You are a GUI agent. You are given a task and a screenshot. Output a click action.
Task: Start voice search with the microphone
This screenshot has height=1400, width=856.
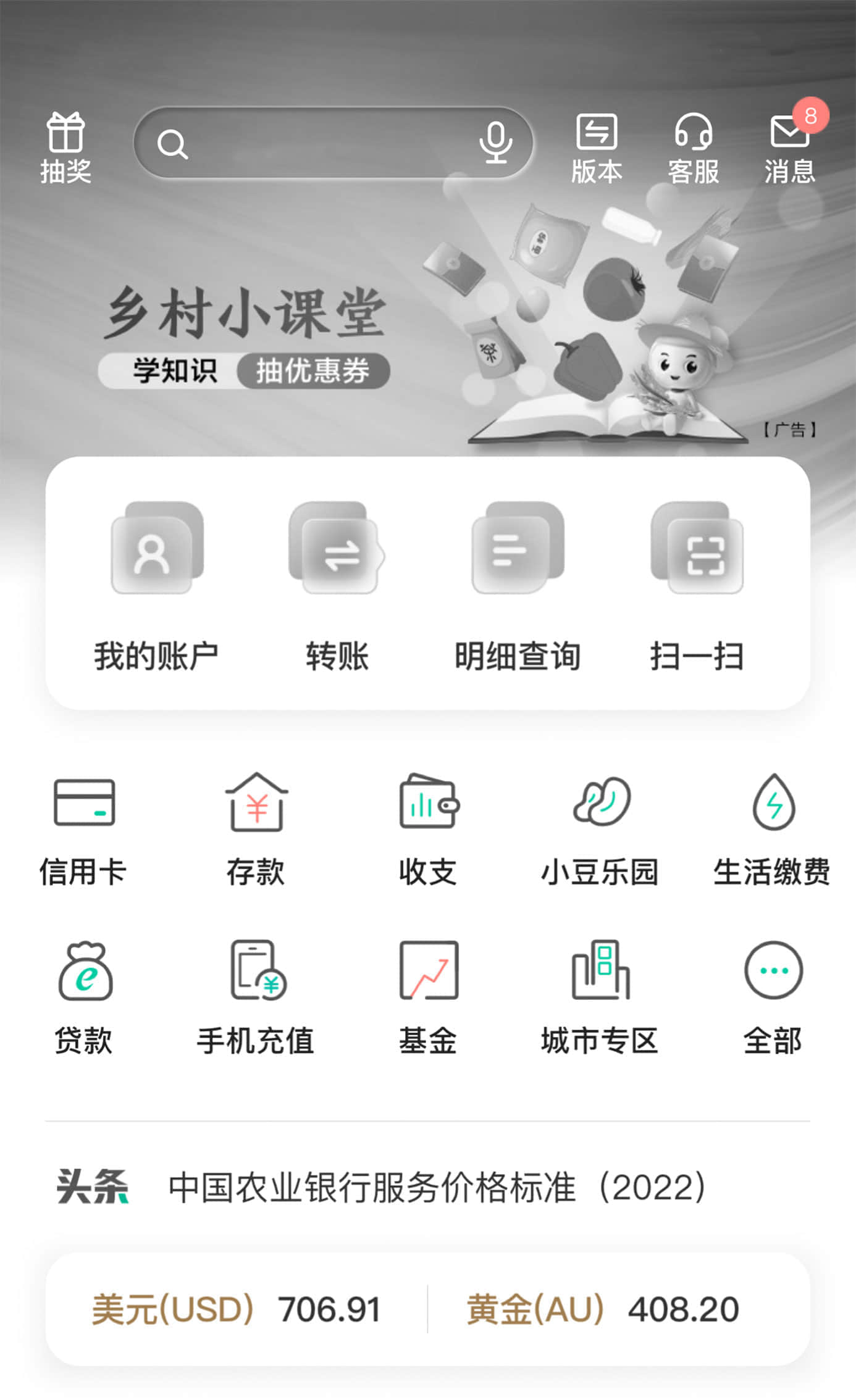495,143
